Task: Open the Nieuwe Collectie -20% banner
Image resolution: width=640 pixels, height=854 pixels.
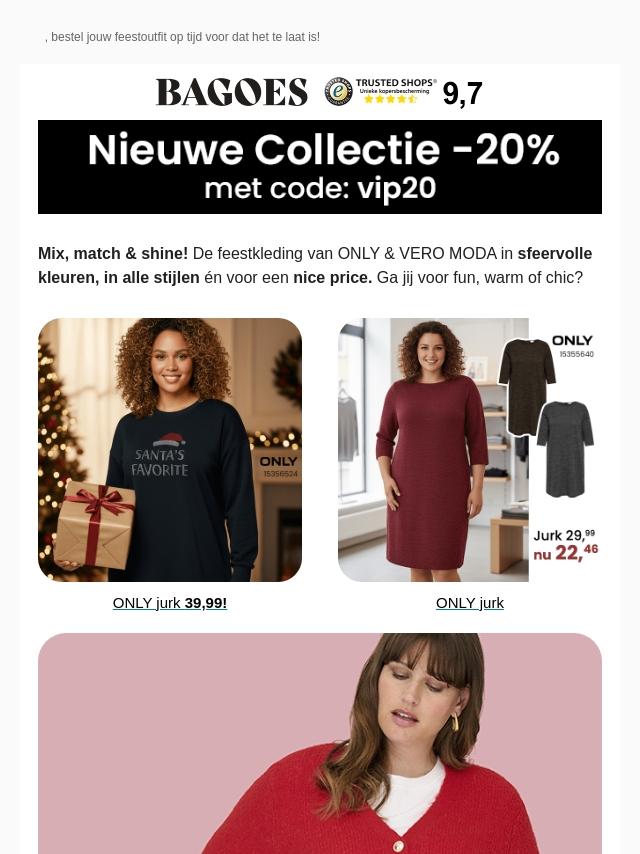Action: (x=320, y=167)
